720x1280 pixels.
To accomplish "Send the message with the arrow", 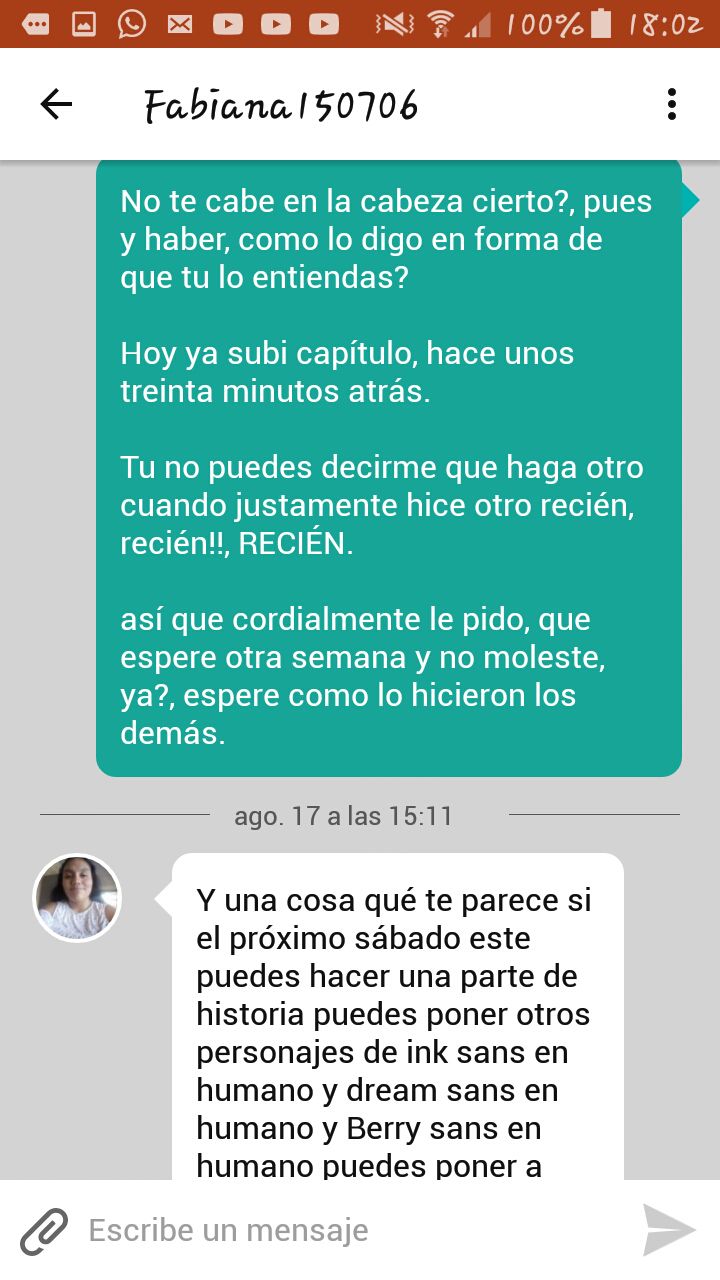I will pos(669,1230).
